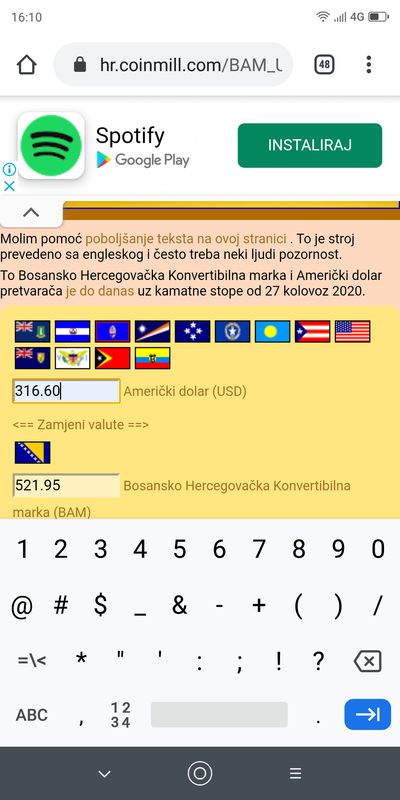Image resolution: width=400 pixels, height=800 pixels.
Task: Close the Spotify ad
Action: 9,186
